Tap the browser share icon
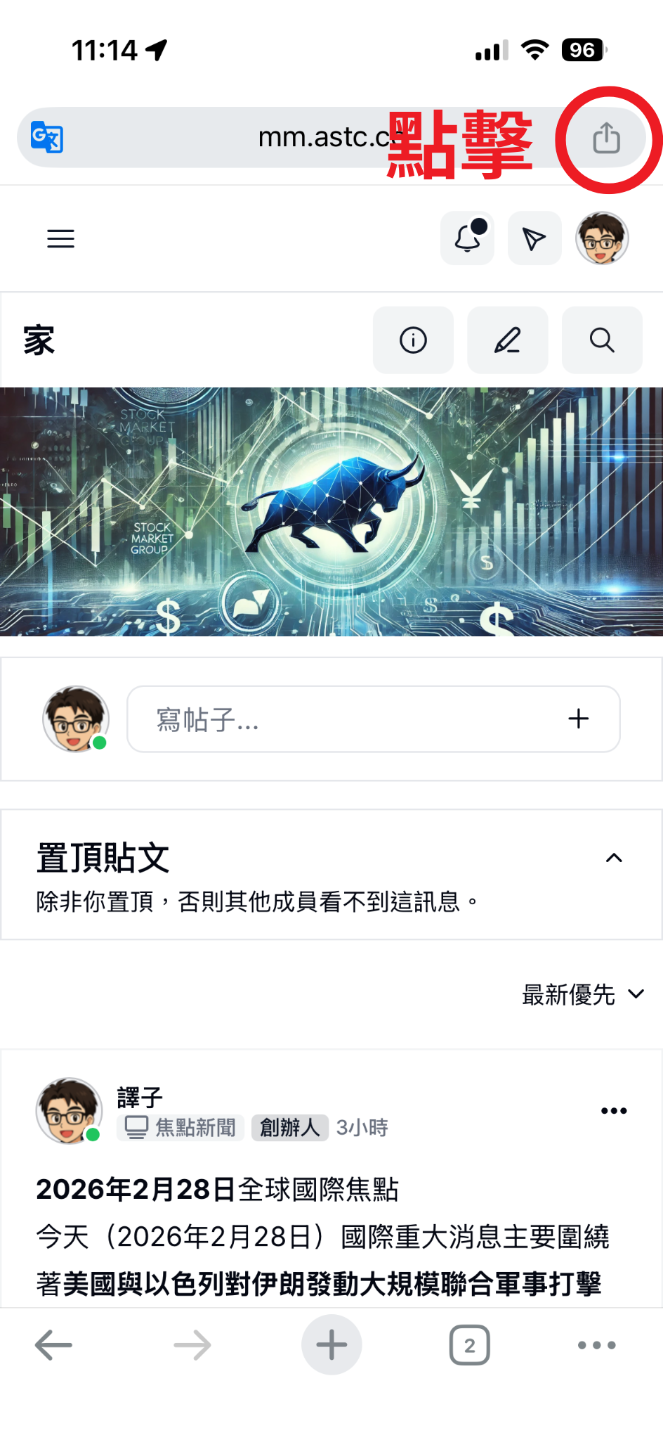Viewport: 663px width, 1440px height. point(606,138)
